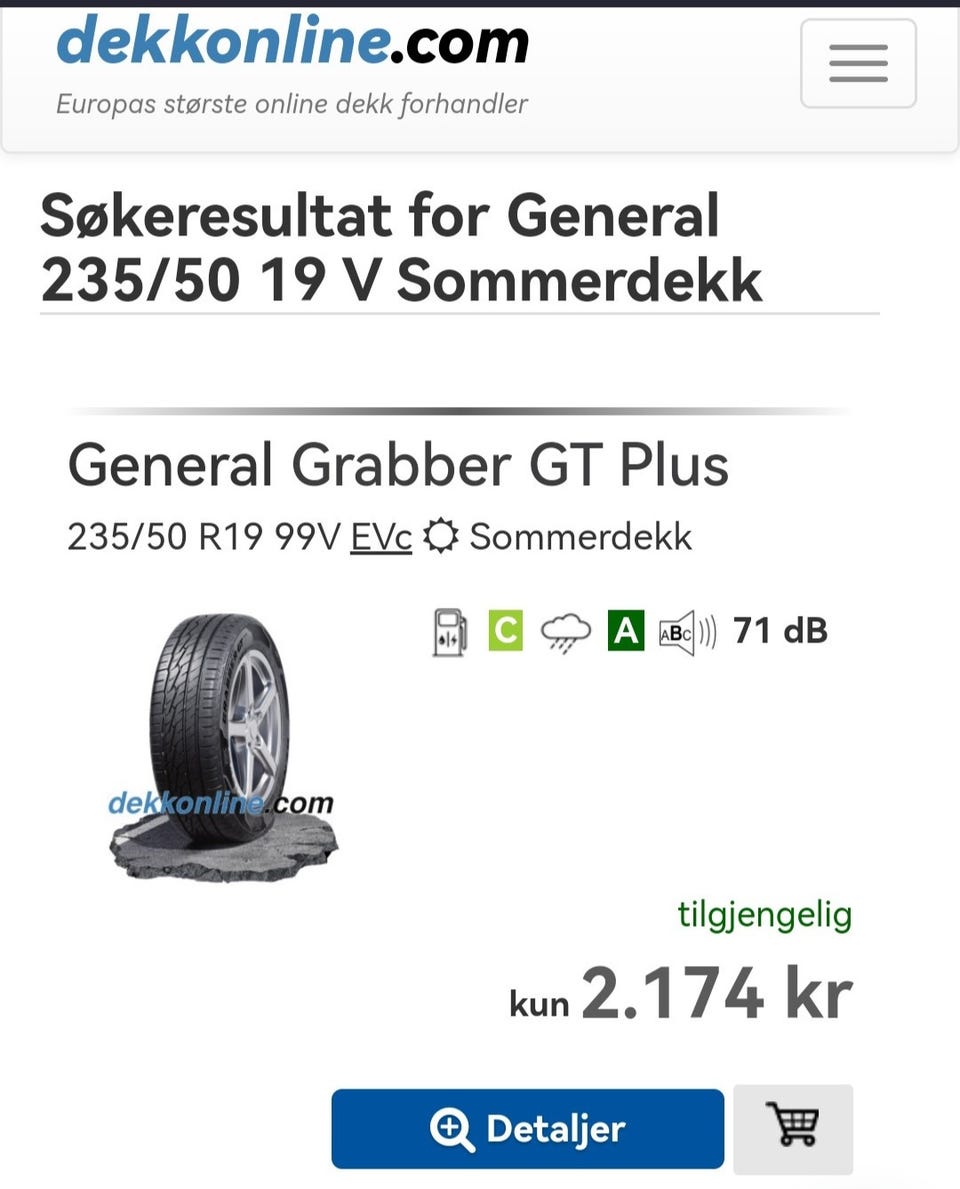Open the hamburger navigation menu

[857, 63]
